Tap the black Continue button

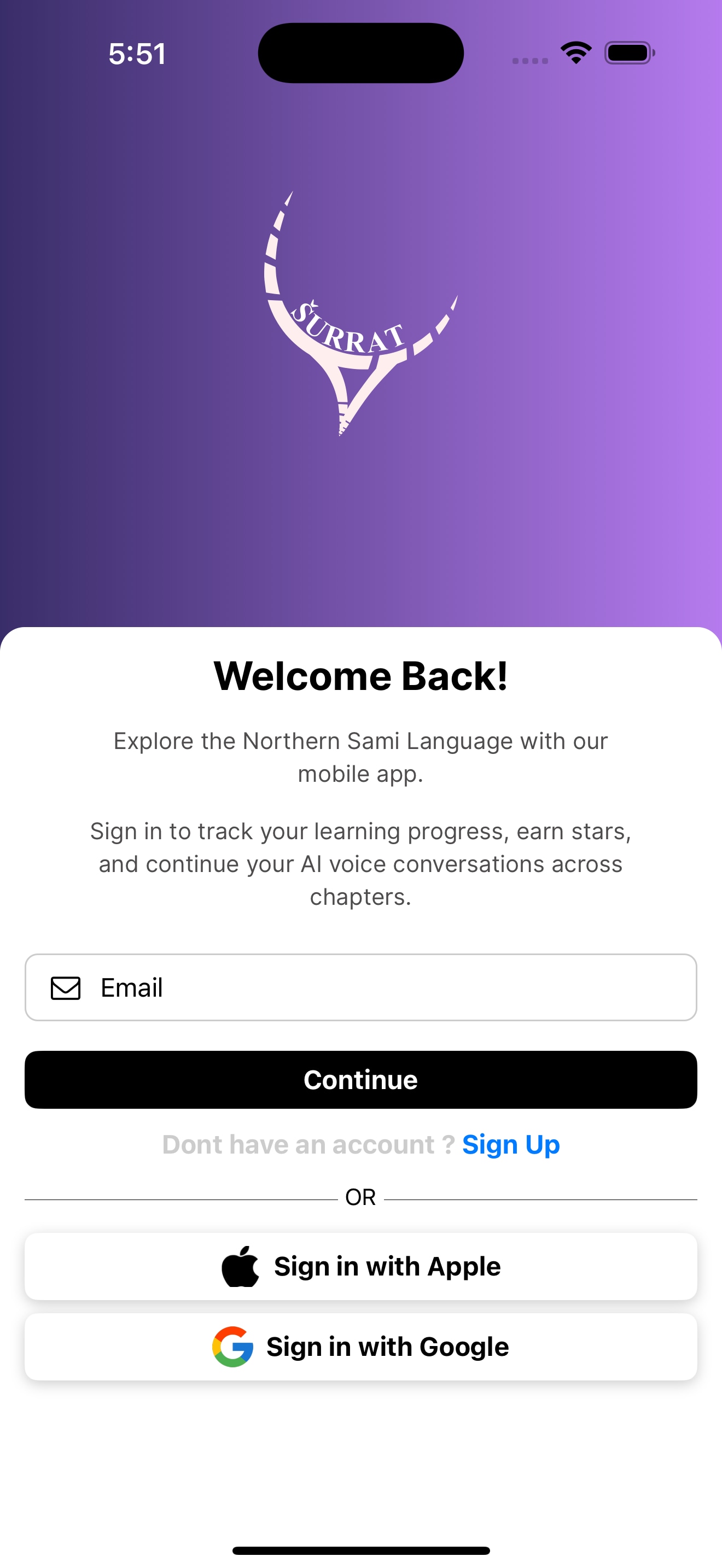360,1079
